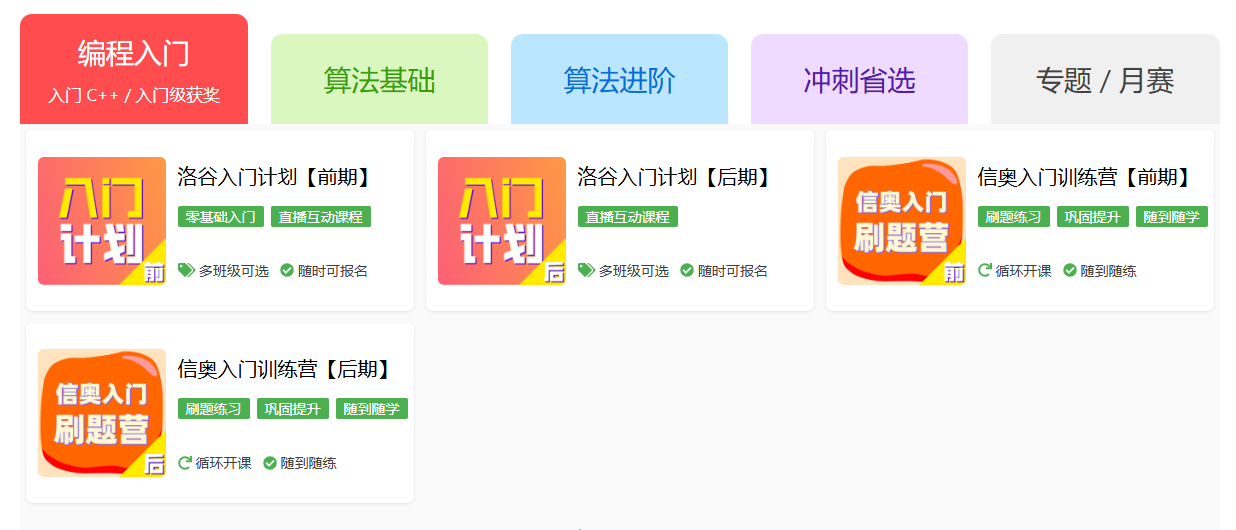Open the 信奥入门训练营【后期】 course card
Screen dimensions: 1236x530
[x=284, y=370]
